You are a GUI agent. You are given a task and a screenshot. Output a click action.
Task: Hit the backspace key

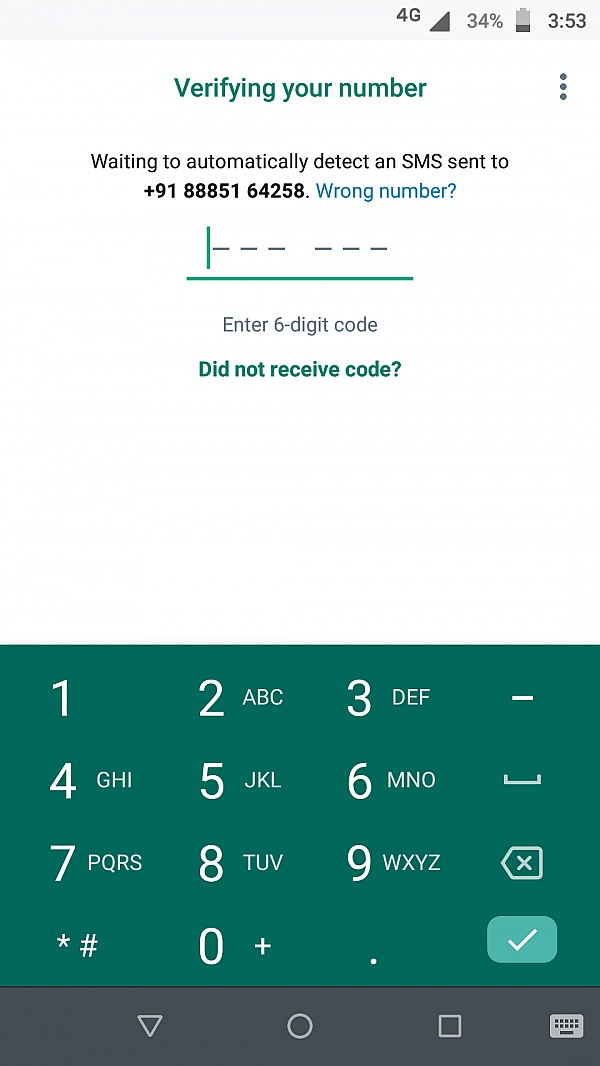point(522,863)
